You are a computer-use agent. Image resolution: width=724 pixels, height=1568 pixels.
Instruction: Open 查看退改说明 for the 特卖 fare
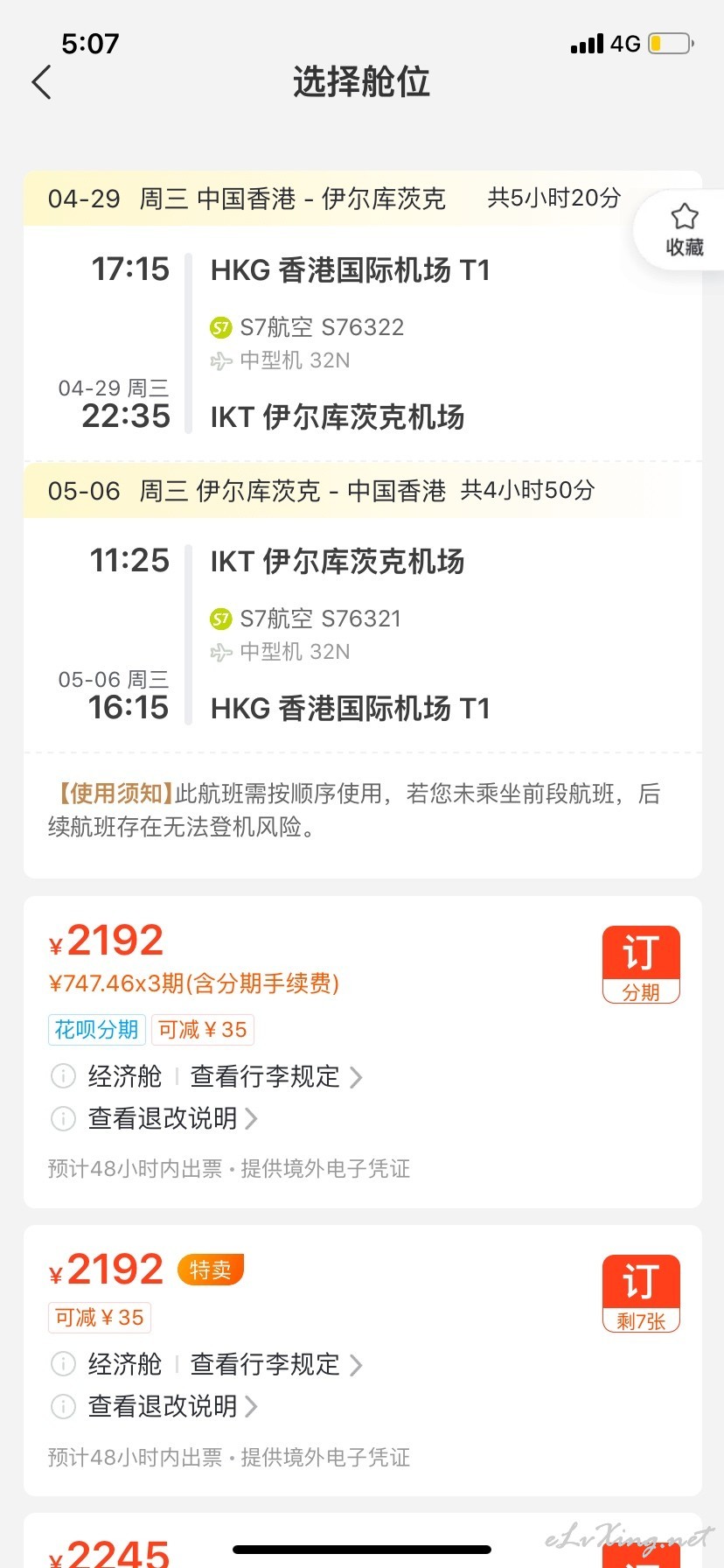pyautogui.click(x=172, y=1406)
